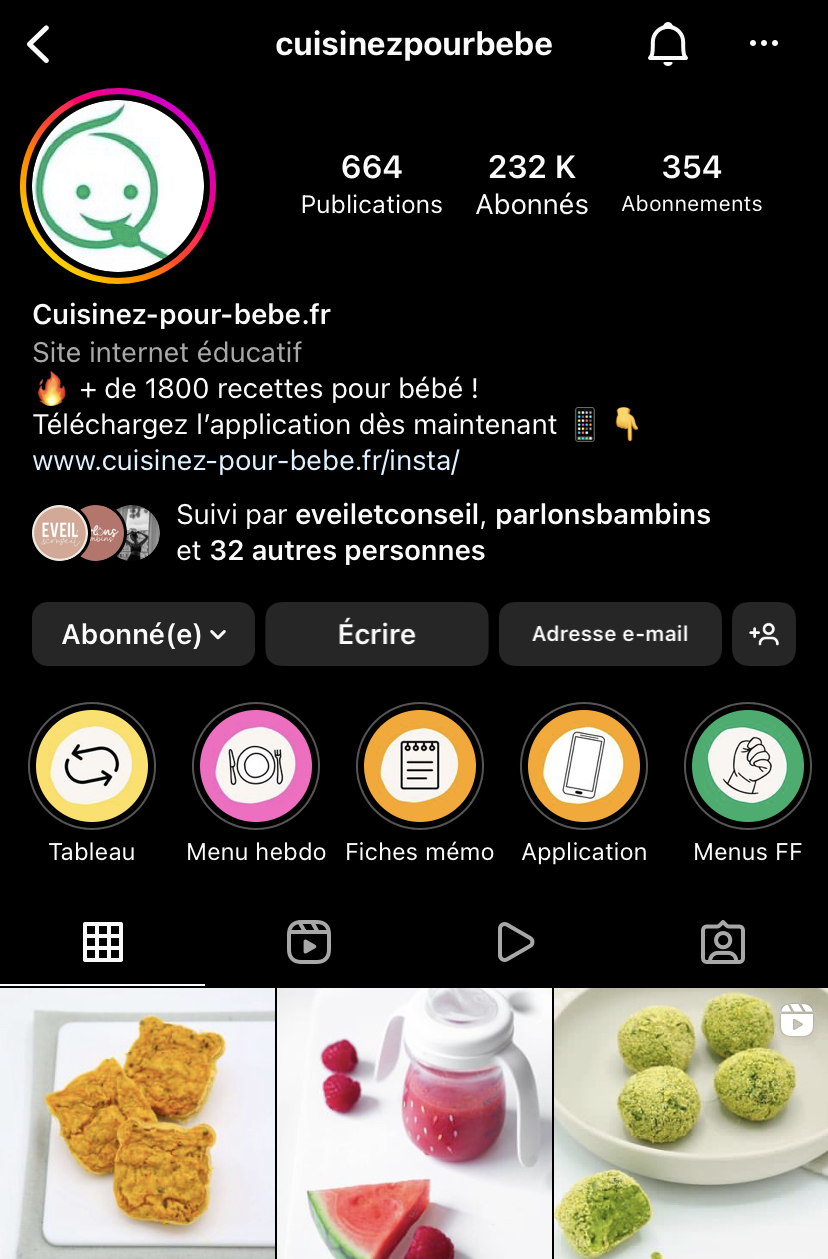Open the 354 Abonnements list
828x1259 pixels.
click(x=692, y=184)
